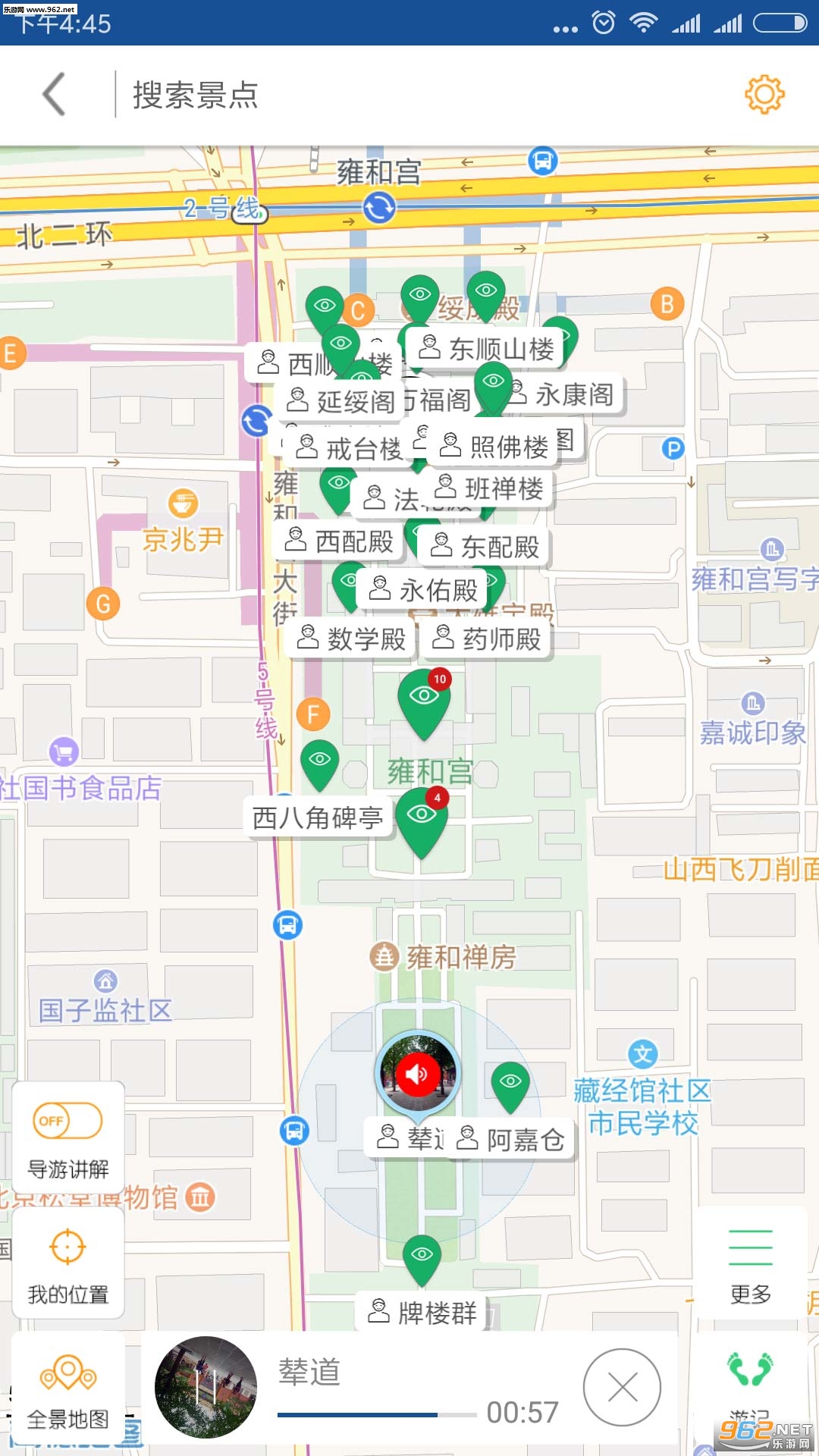Select the 西八角碑亭 label
Viewport: 819px width, 1456px height.
(318, 817)
